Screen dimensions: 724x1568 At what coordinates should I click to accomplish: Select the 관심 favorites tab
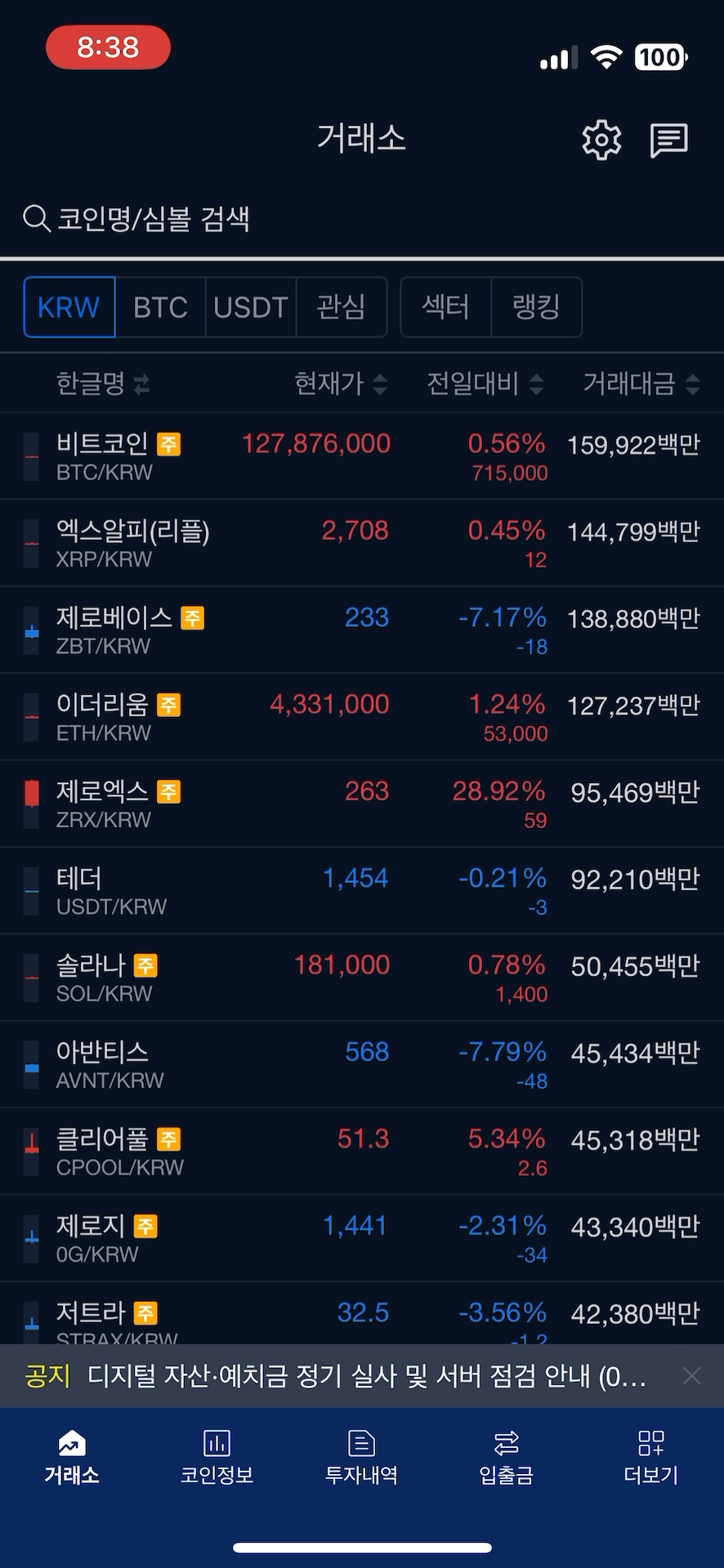click(341, 307)
